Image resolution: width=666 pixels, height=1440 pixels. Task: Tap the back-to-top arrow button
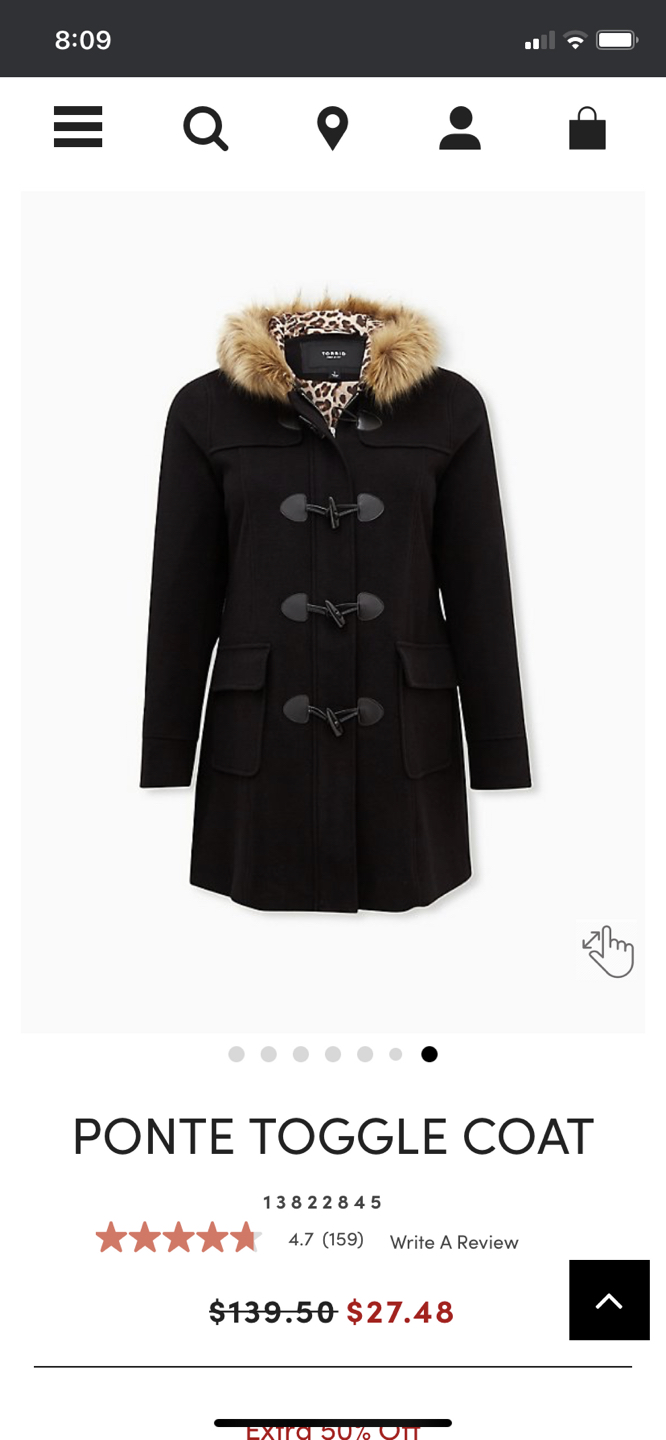tap(609, 1300)
